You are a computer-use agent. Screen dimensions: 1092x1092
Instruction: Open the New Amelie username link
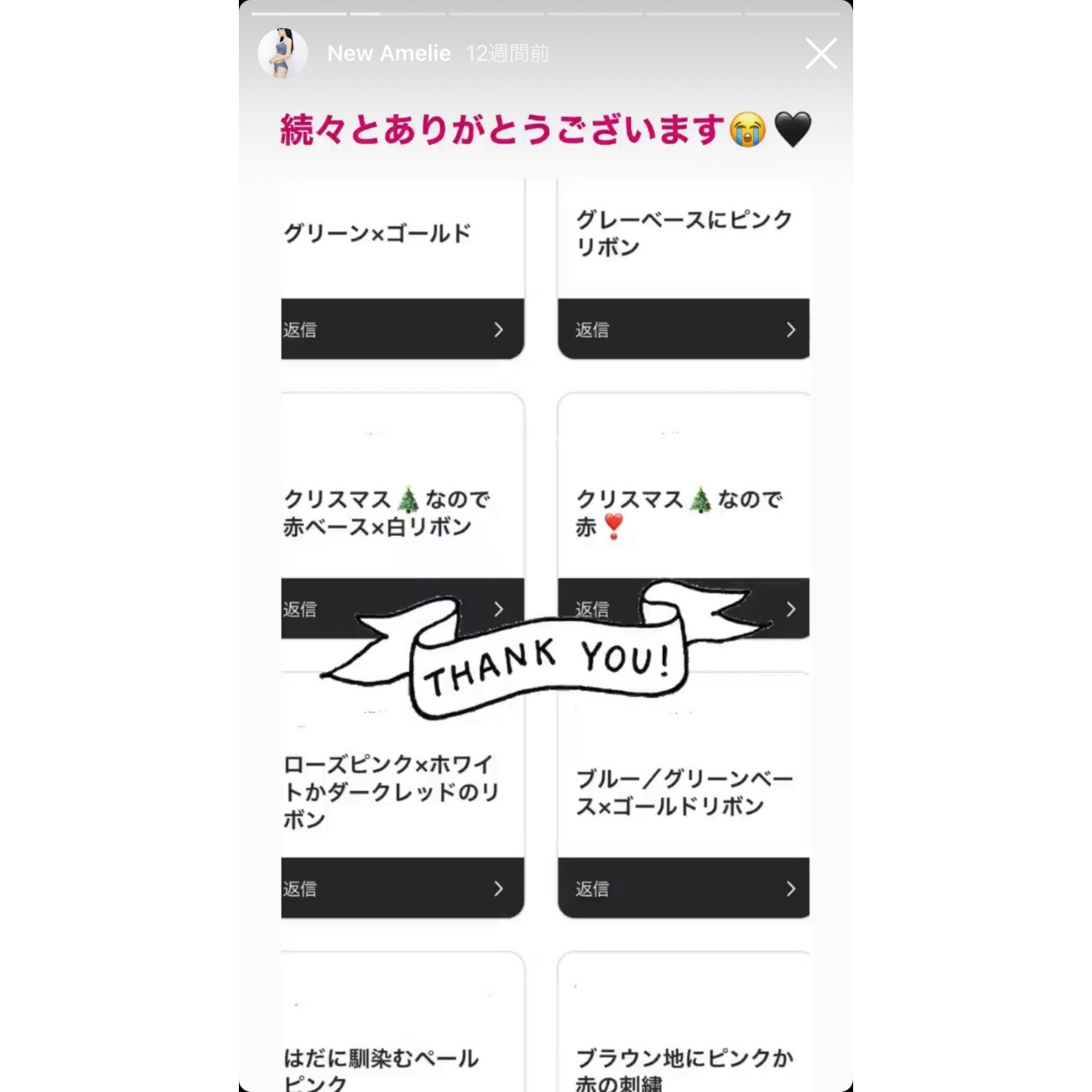pos(389,53)
